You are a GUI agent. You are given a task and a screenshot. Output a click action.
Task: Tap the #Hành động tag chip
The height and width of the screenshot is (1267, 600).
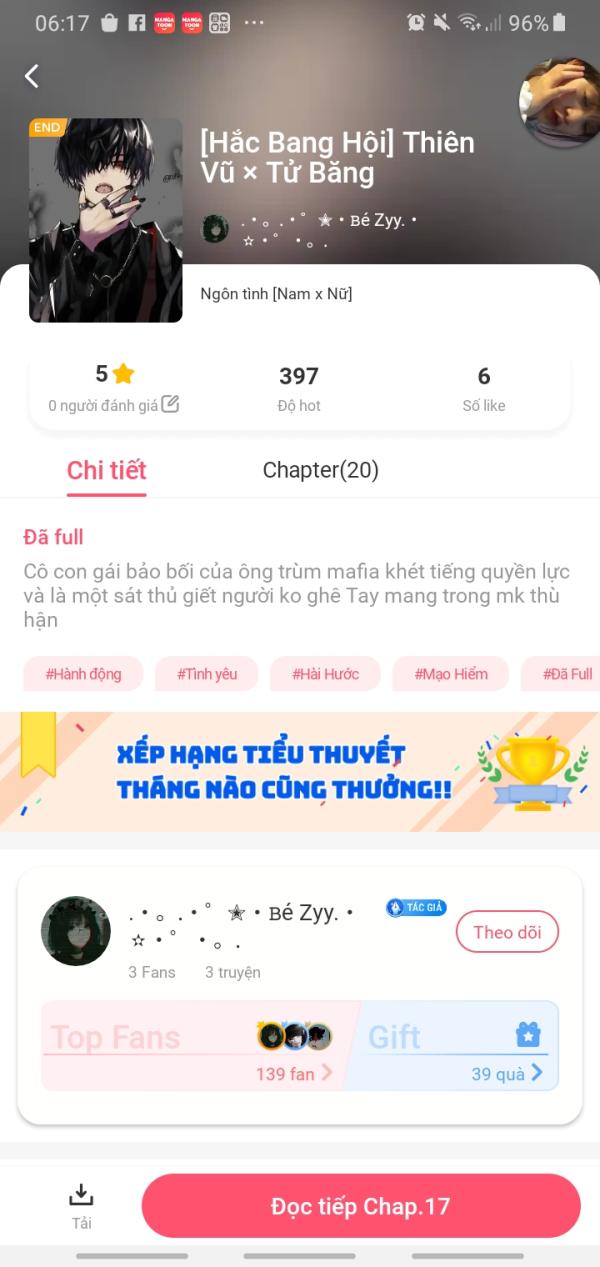click(x=83, y=674)
